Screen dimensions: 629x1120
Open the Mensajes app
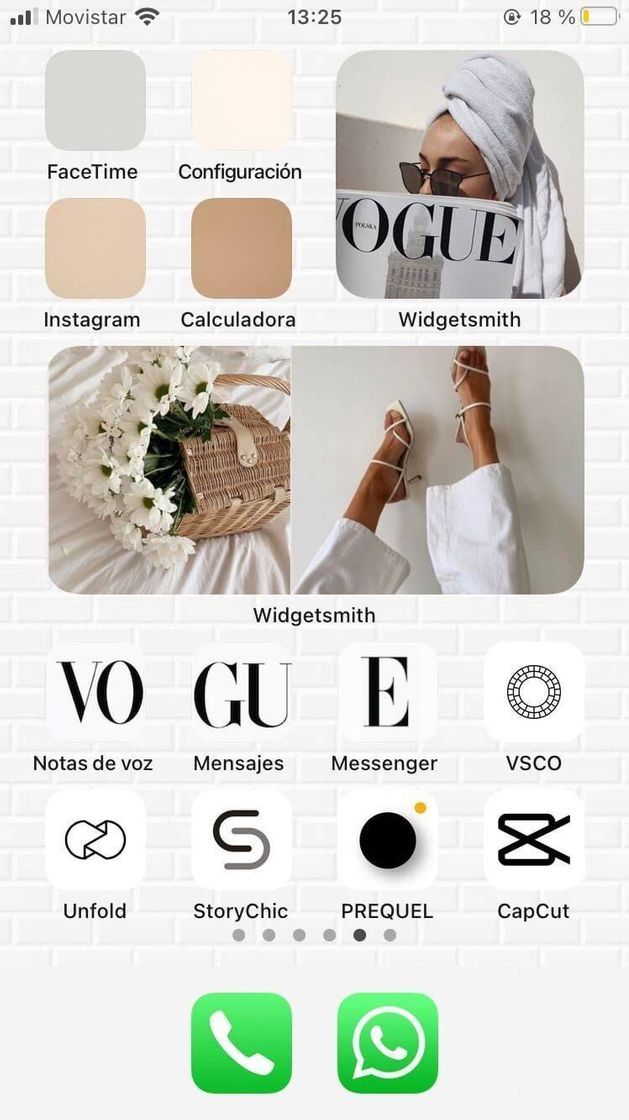241,692
